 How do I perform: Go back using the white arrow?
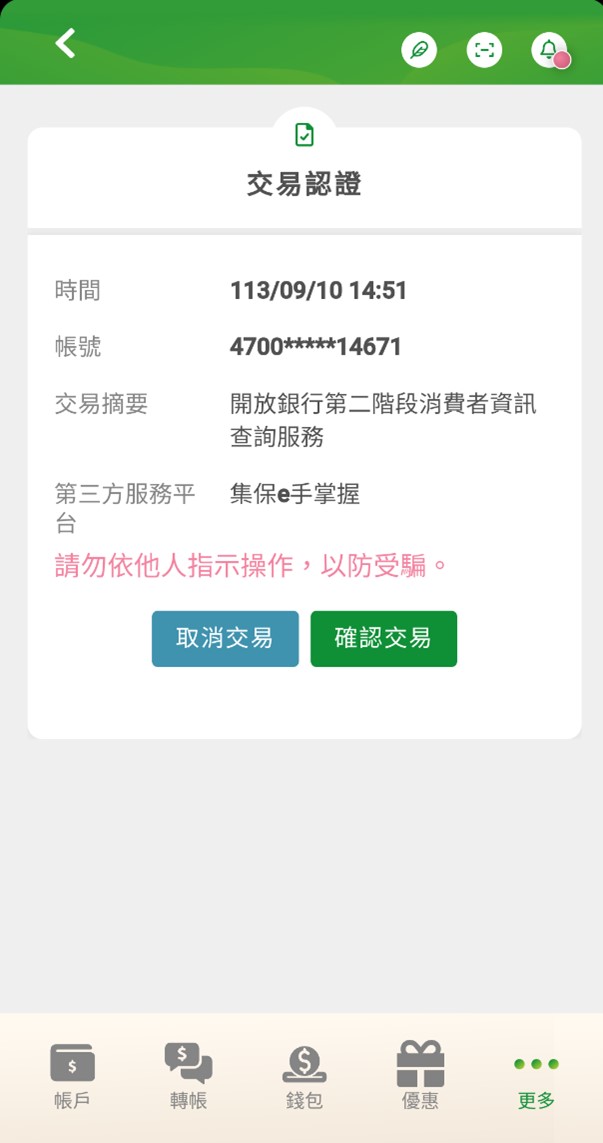point(65,43)
